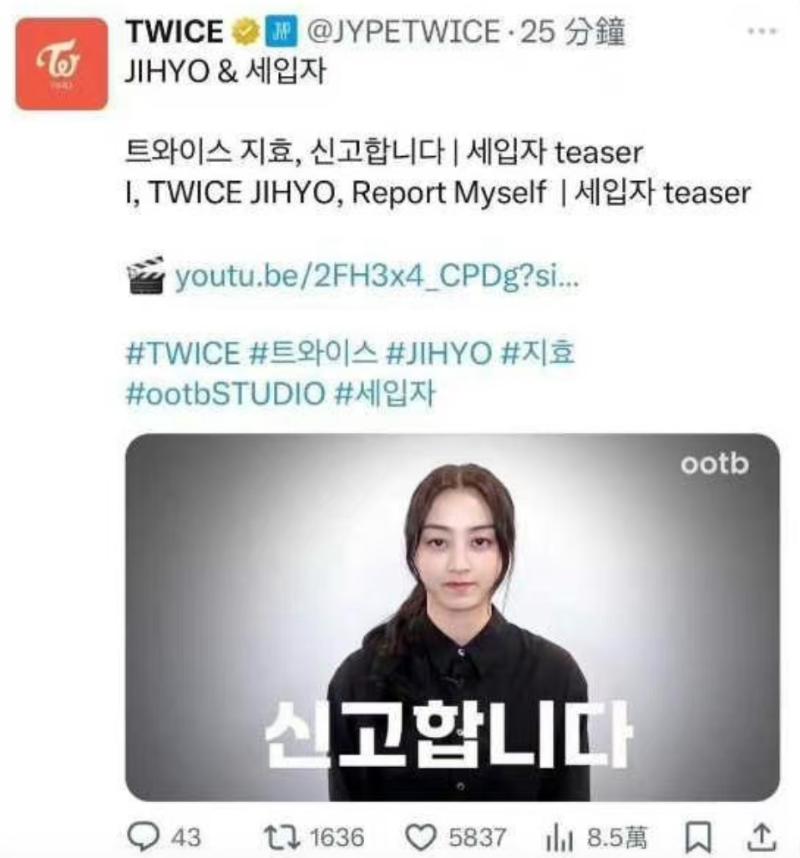The height and width of the screenshot is (858, 800).
Task: Like the TWICE tweet
Action: point(427,835)
